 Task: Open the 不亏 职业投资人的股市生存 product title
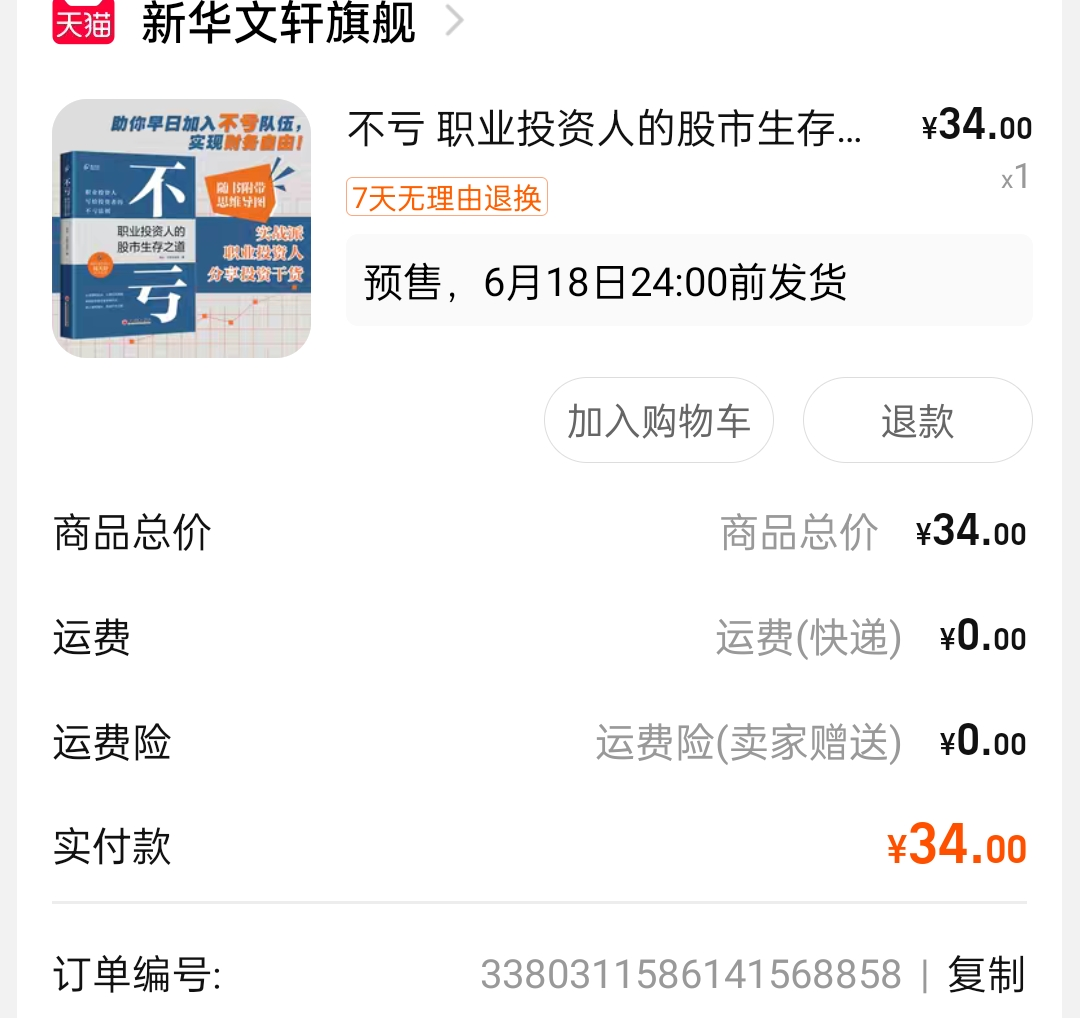[x=604, y=129]
